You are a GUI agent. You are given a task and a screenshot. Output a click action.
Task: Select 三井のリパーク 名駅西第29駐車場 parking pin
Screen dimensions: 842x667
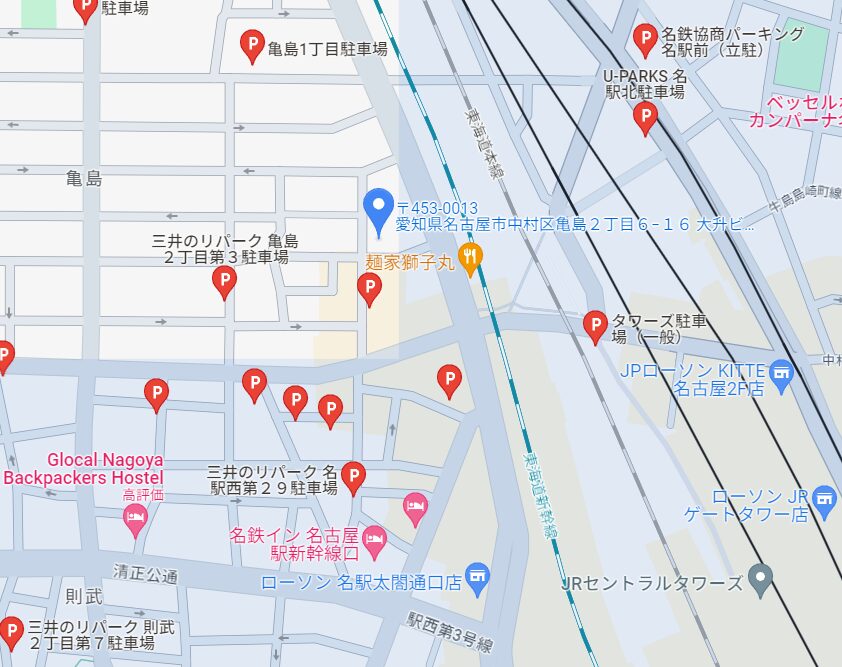(352, 477)
